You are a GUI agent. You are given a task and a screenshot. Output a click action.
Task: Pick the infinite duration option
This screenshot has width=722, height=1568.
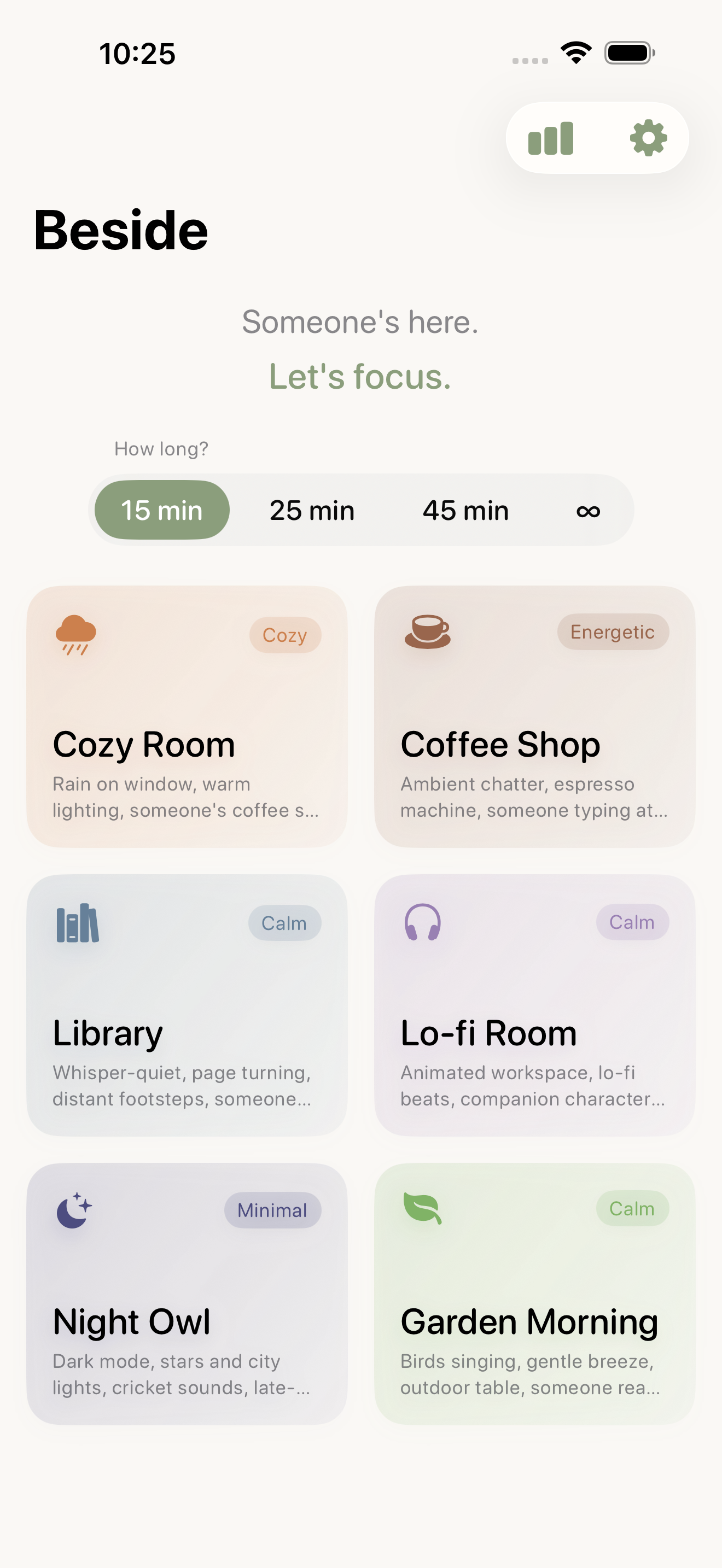[588, 510]
